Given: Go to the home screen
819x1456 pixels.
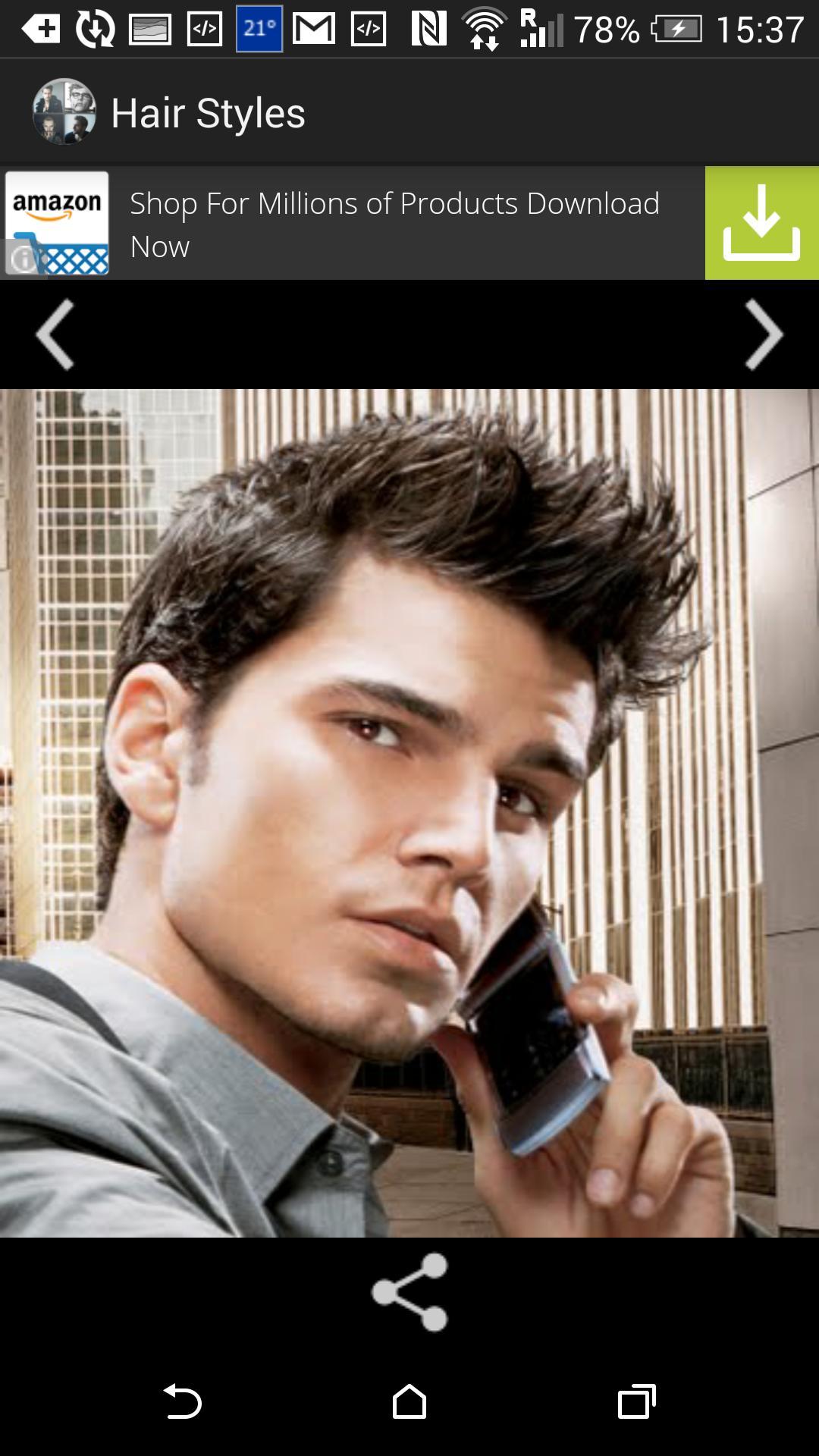Looking at the screenshot, I should click(x=409, y=1401).
